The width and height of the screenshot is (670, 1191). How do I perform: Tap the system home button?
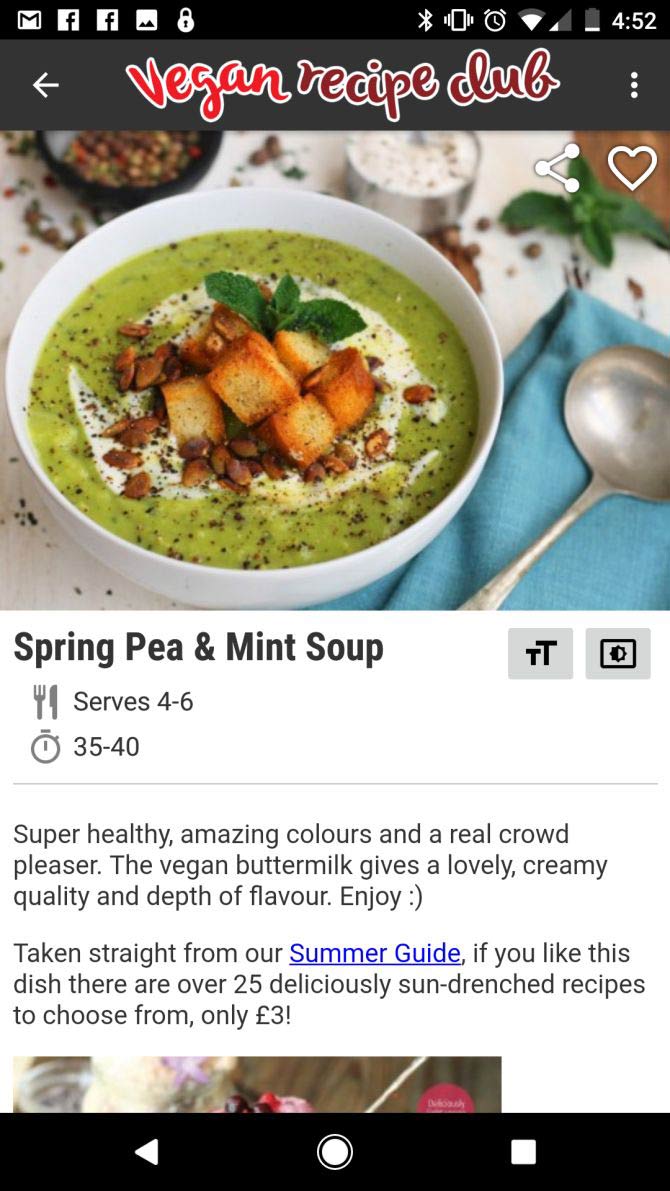pos(334,1152)
